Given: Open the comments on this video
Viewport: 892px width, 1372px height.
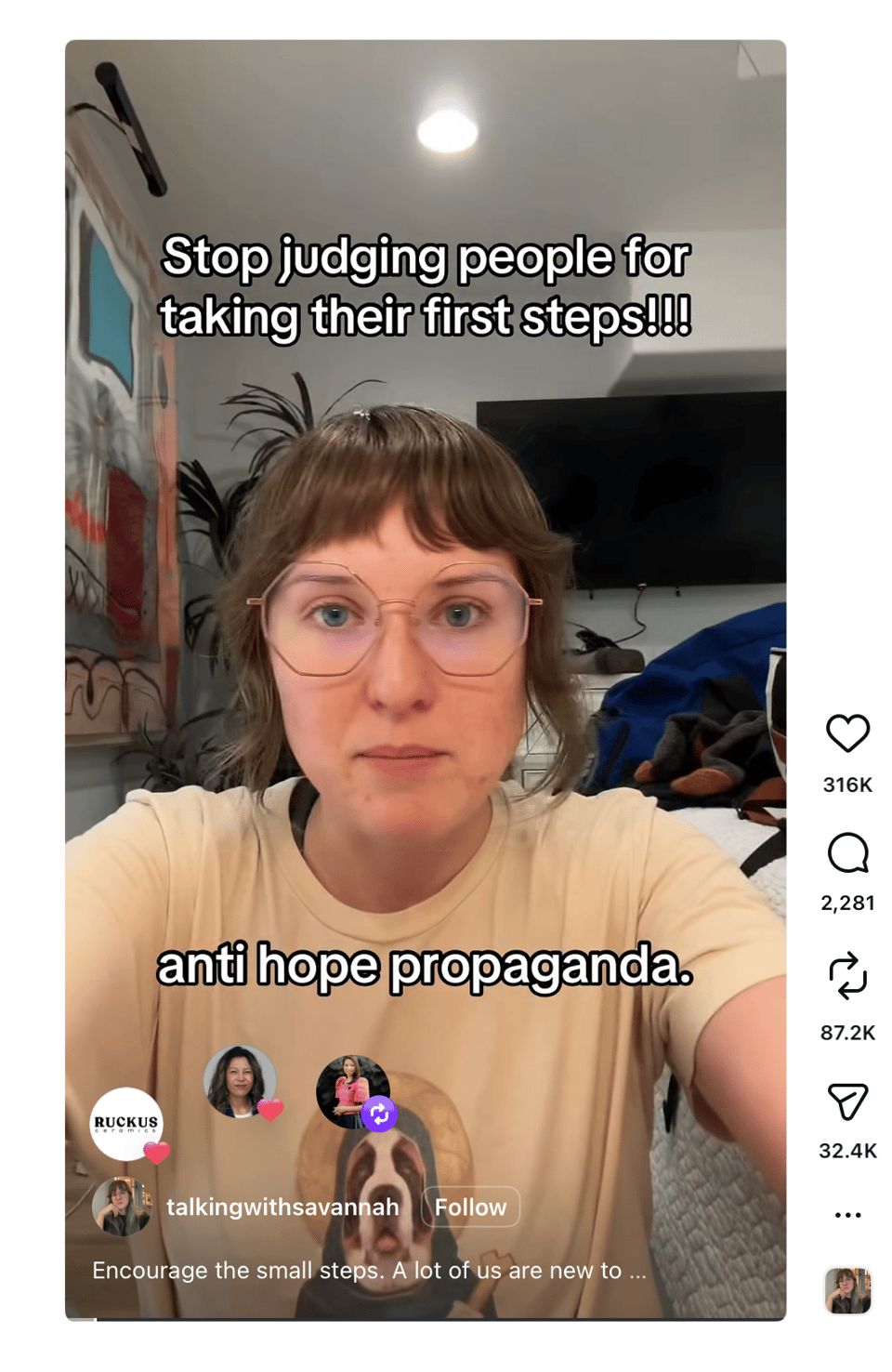Looking at the screenshot, I should (x=846, y=852).
